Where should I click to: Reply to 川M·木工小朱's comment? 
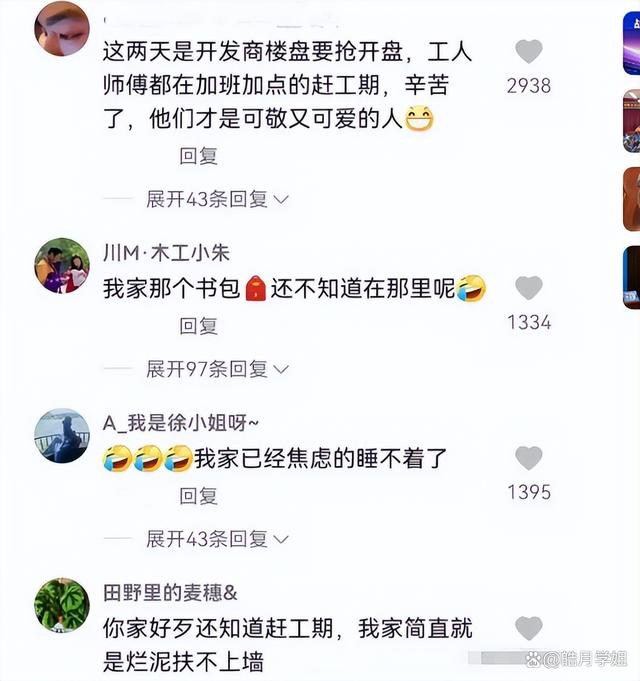[198, 326]
